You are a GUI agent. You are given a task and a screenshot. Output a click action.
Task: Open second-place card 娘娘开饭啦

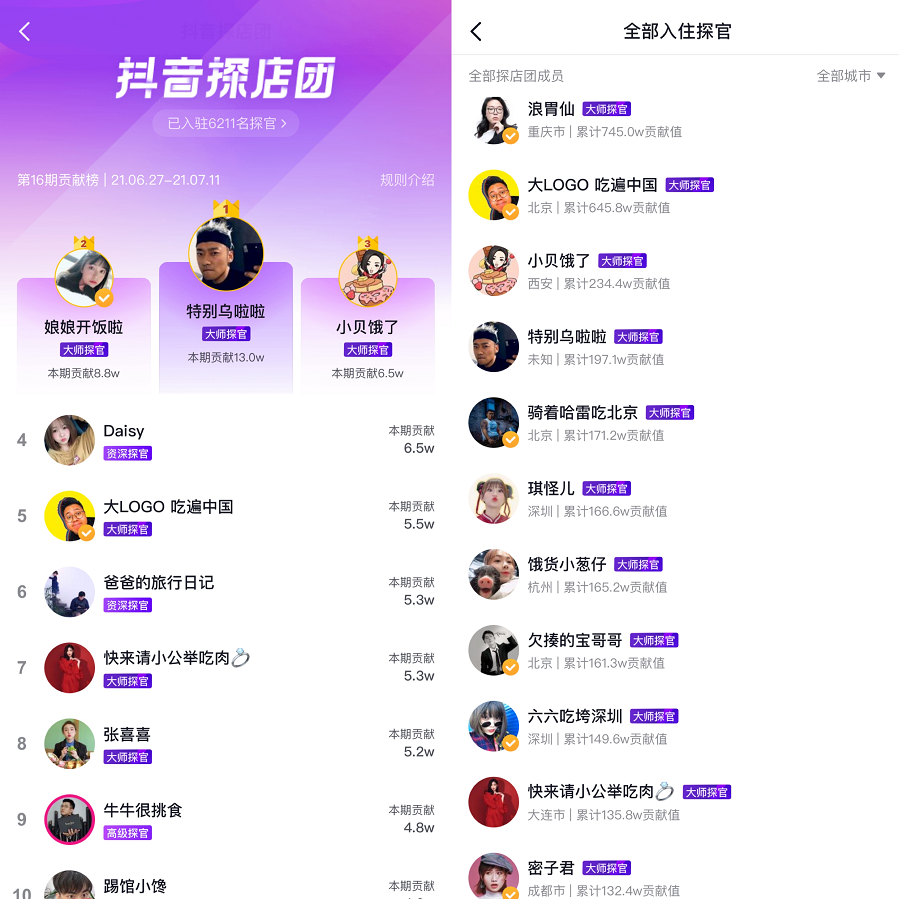[x=84, y=326]
